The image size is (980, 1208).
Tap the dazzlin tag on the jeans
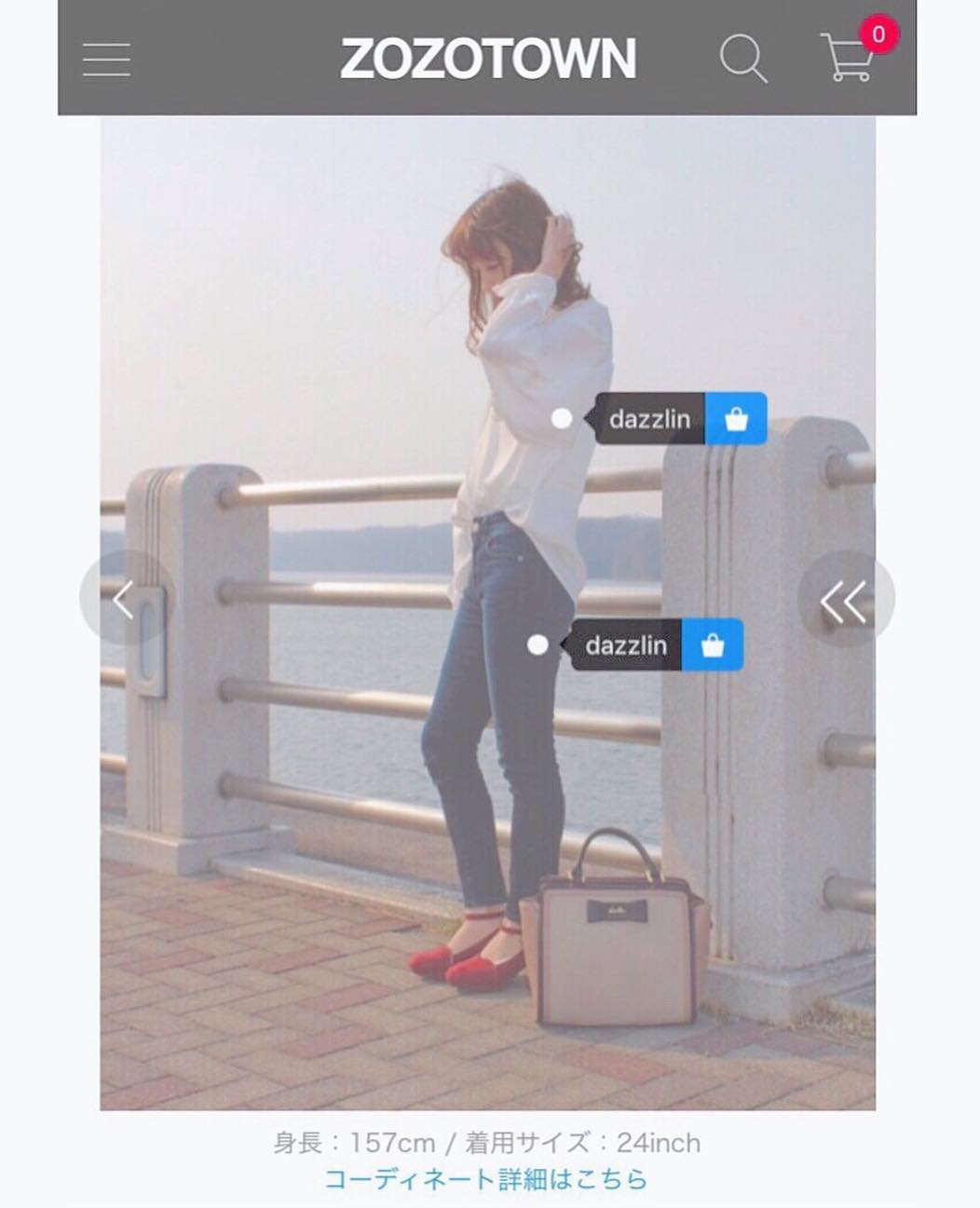coord(626,645)
